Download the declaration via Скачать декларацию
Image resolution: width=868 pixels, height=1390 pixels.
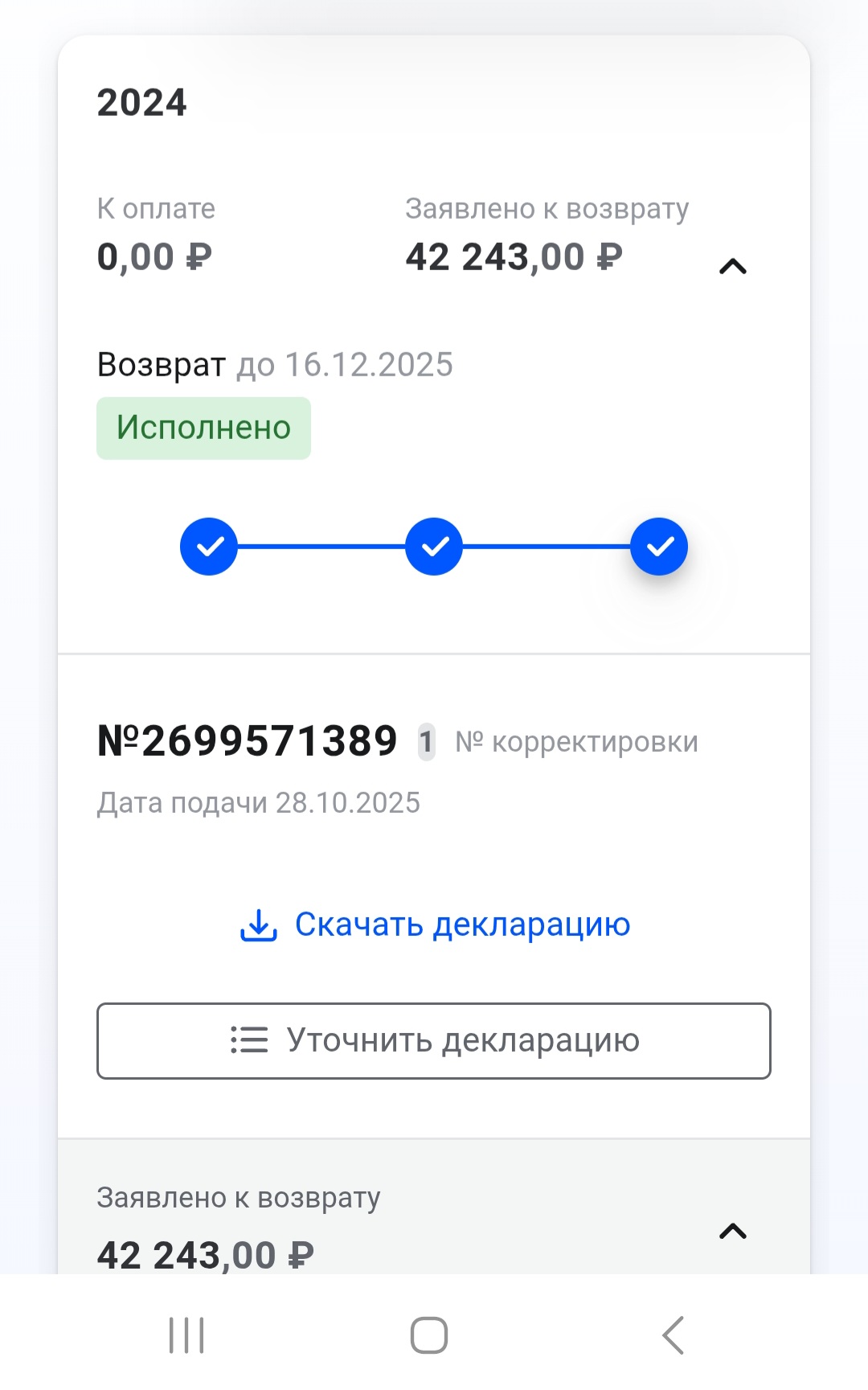pyautogui.click(x=435, y=925)
